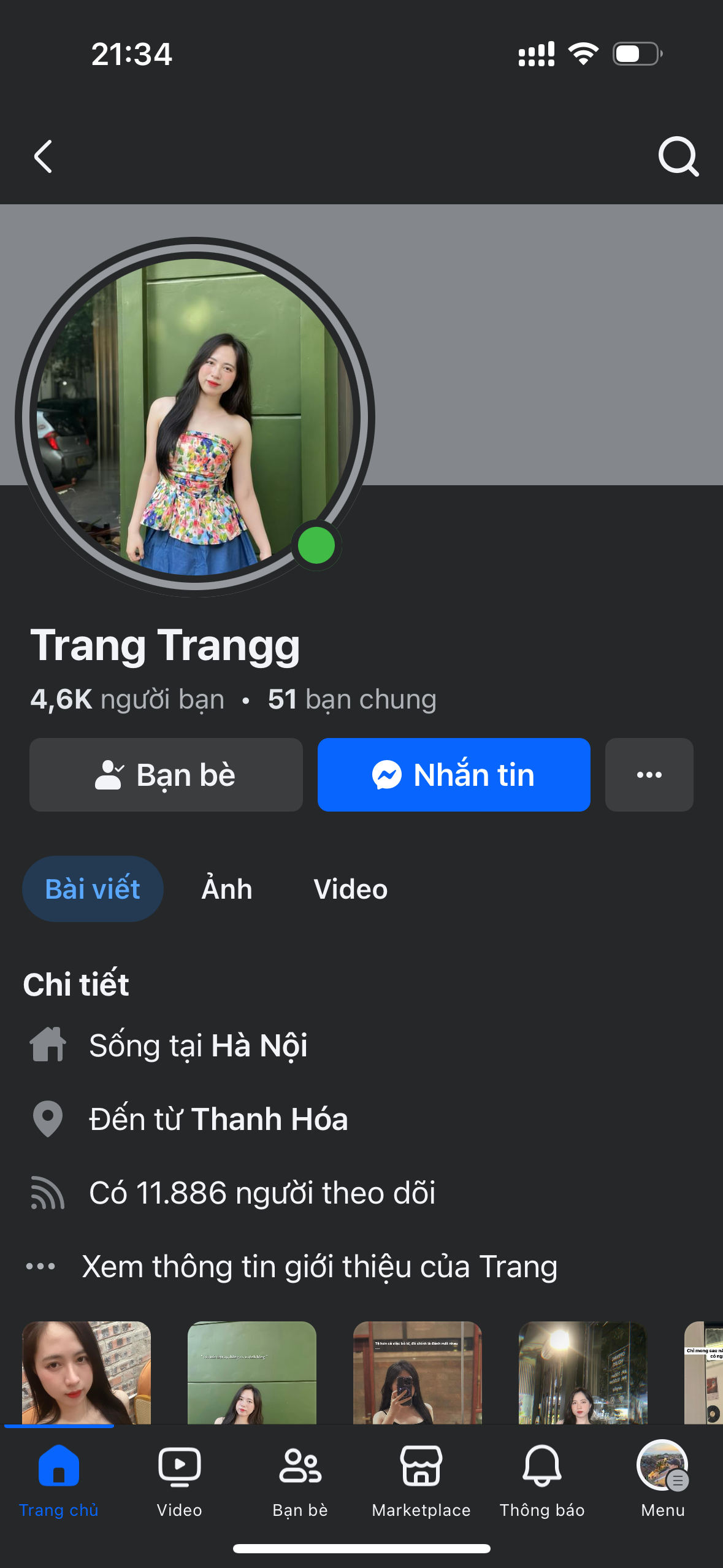Go to the Trang chủ tab
Screen dimensions: 723x1568
[59, 1479]
